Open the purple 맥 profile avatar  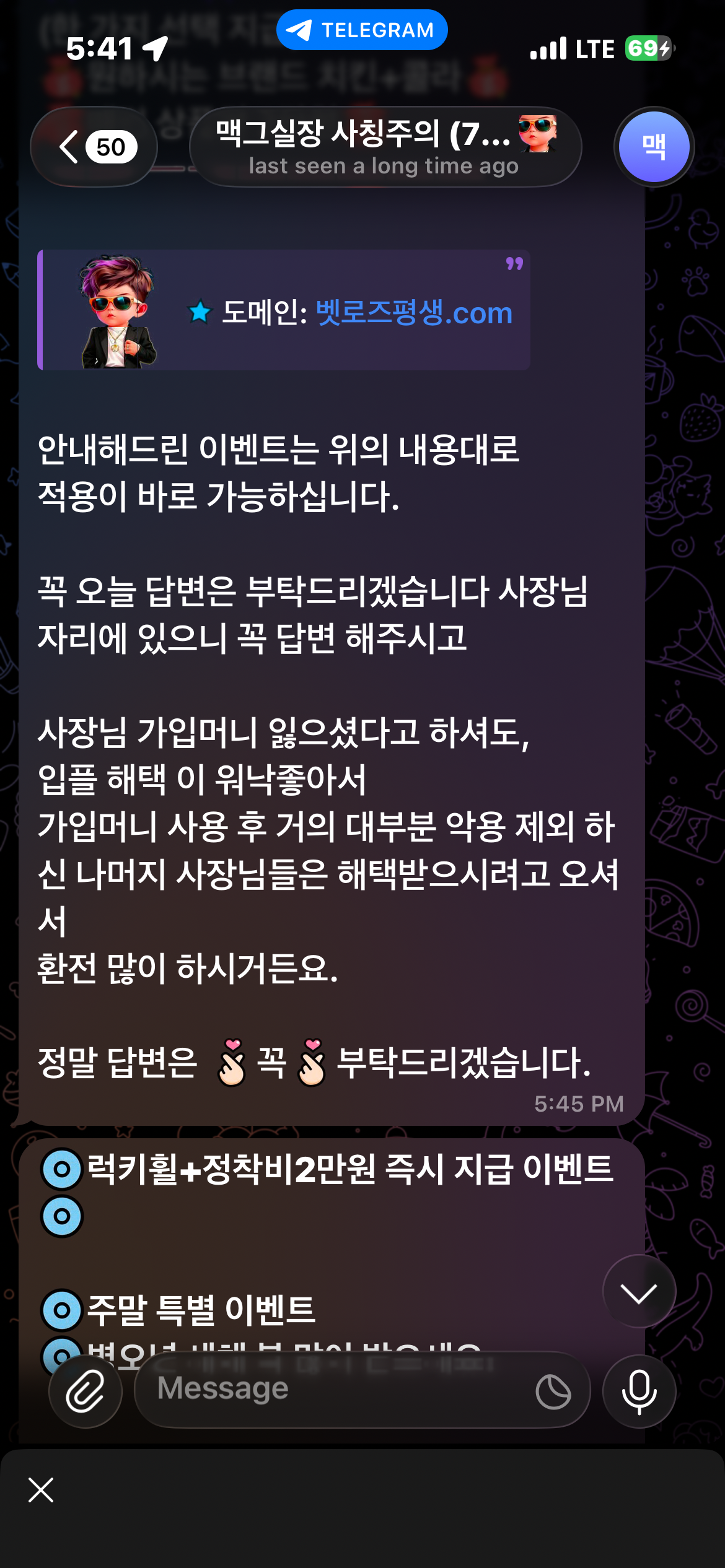[654, 147]
